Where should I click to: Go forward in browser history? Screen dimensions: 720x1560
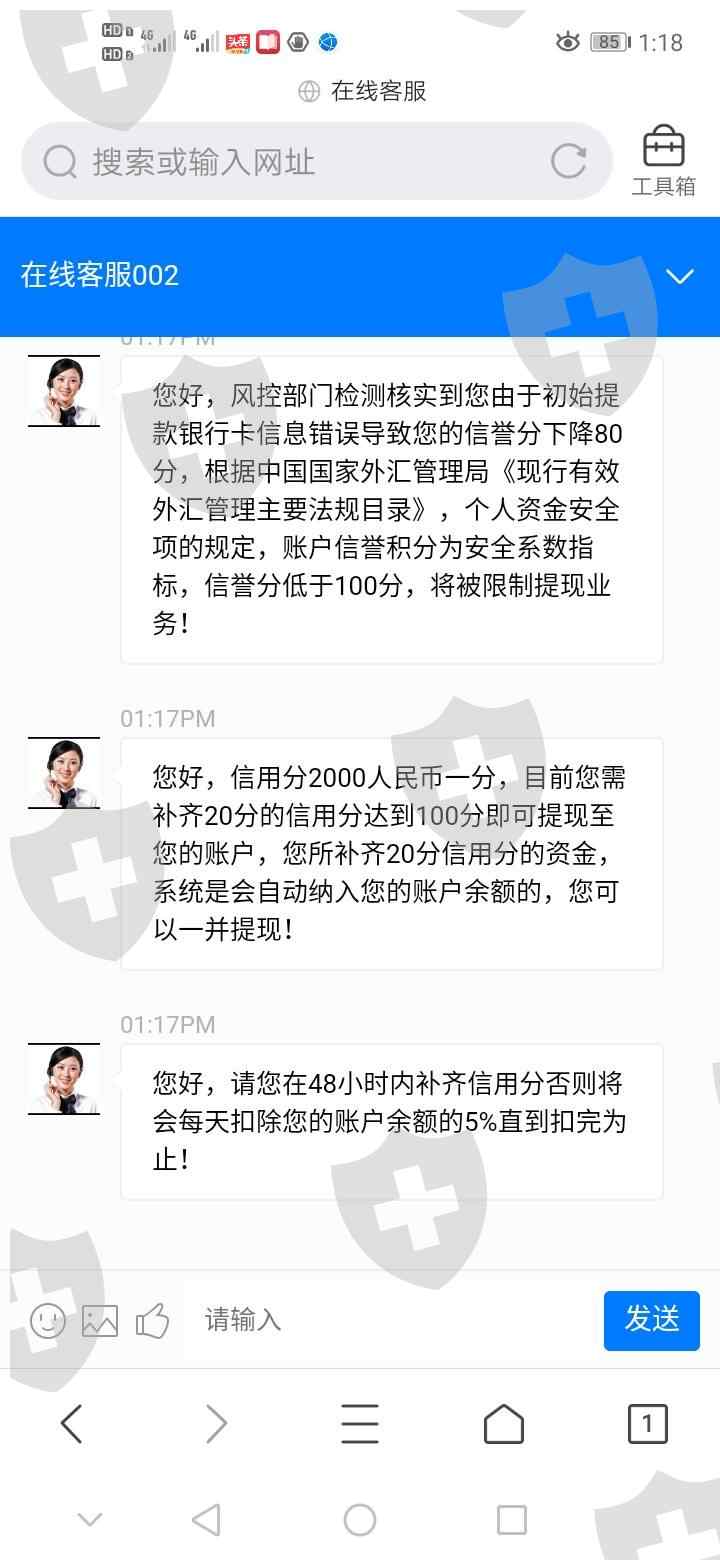click(x=216, y=1423)
